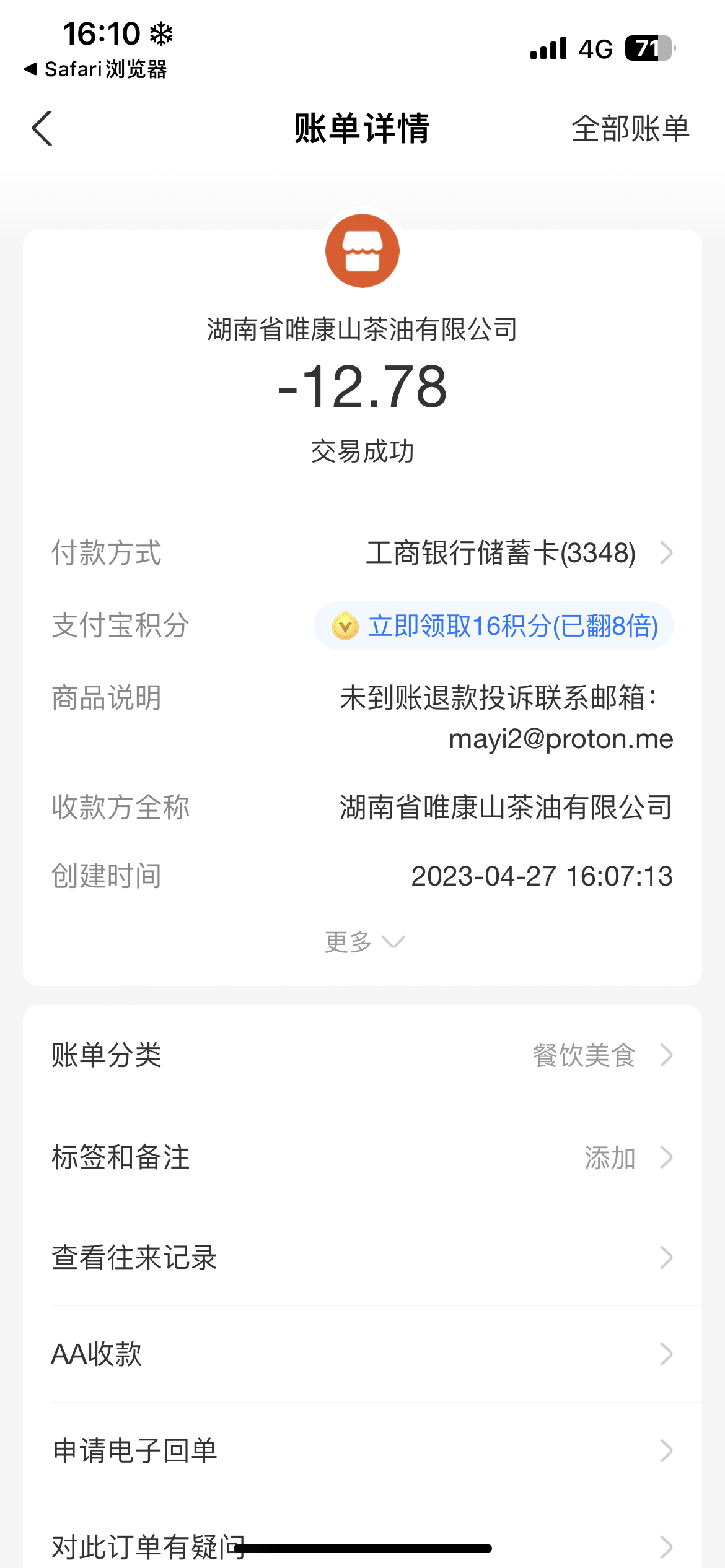The height and width of the screenshot is (1568, 725).
Task: Open 全部账单 in the top bar
Action: pyautogui.click(x=630, y=129)
